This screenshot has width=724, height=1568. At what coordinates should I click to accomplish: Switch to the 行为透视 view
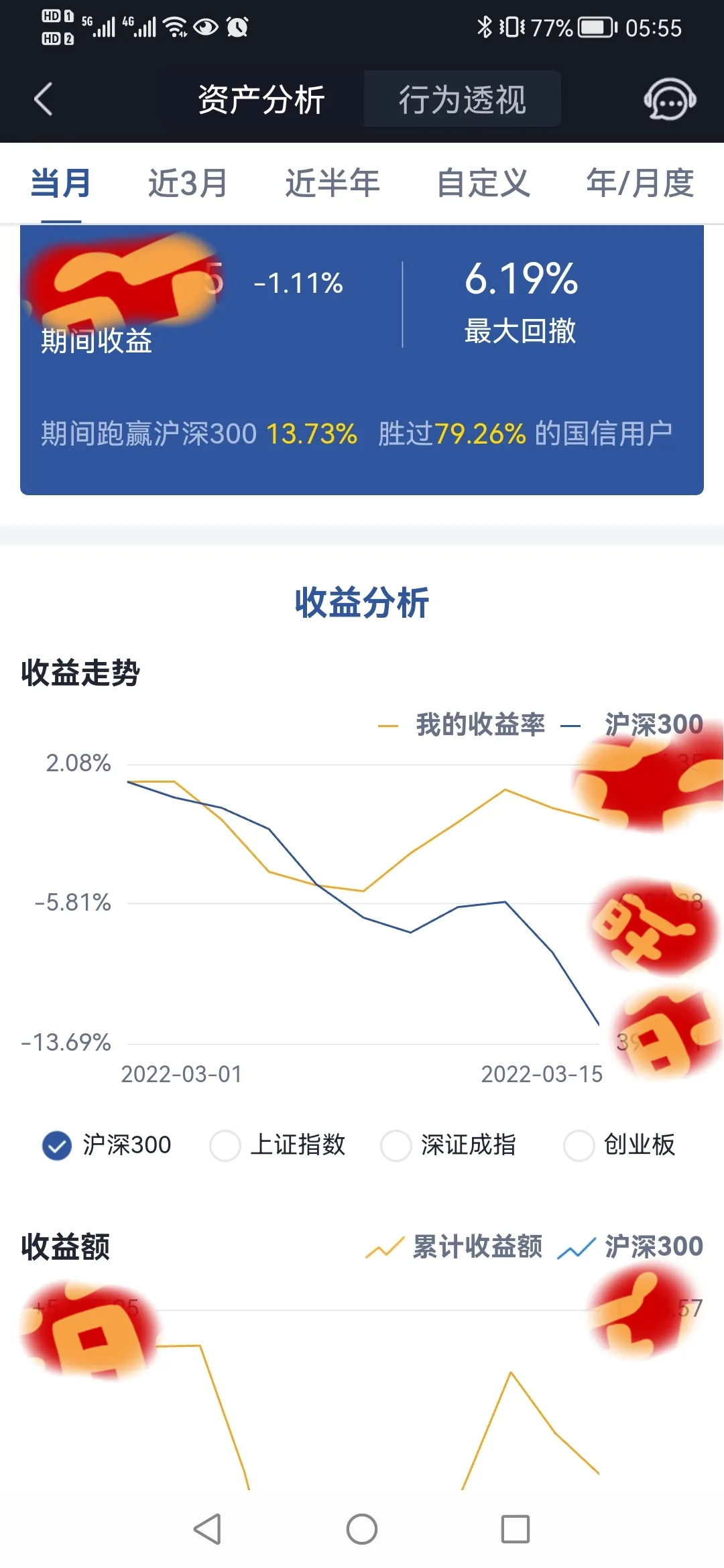[x=462, y=100]
